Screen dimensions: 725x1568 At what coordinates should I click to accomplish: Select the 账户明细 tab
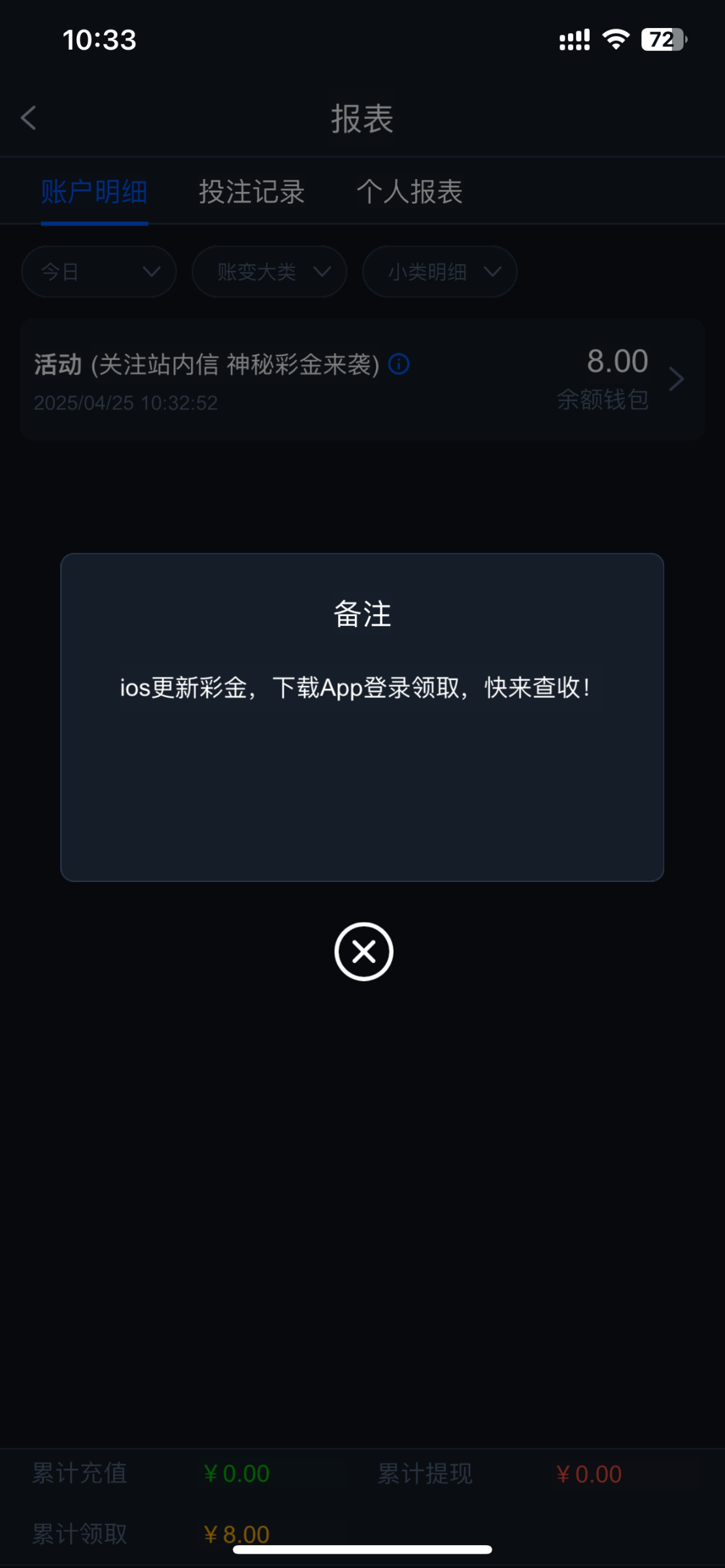[x=94, y=192]
